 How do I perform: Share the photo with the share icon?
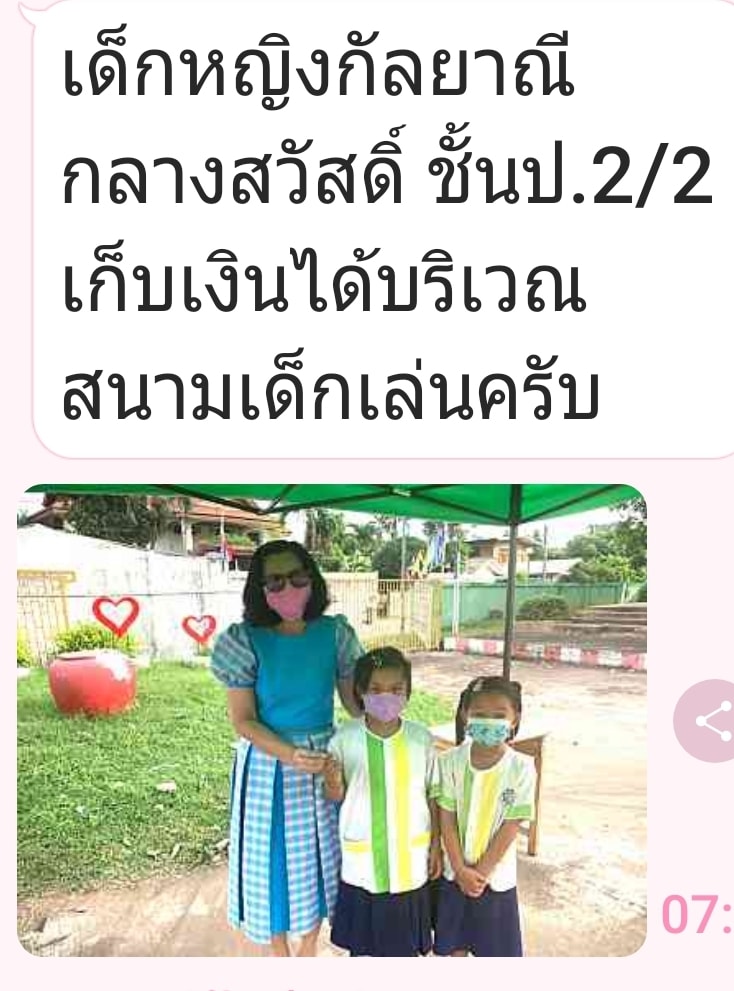(710, 721)
